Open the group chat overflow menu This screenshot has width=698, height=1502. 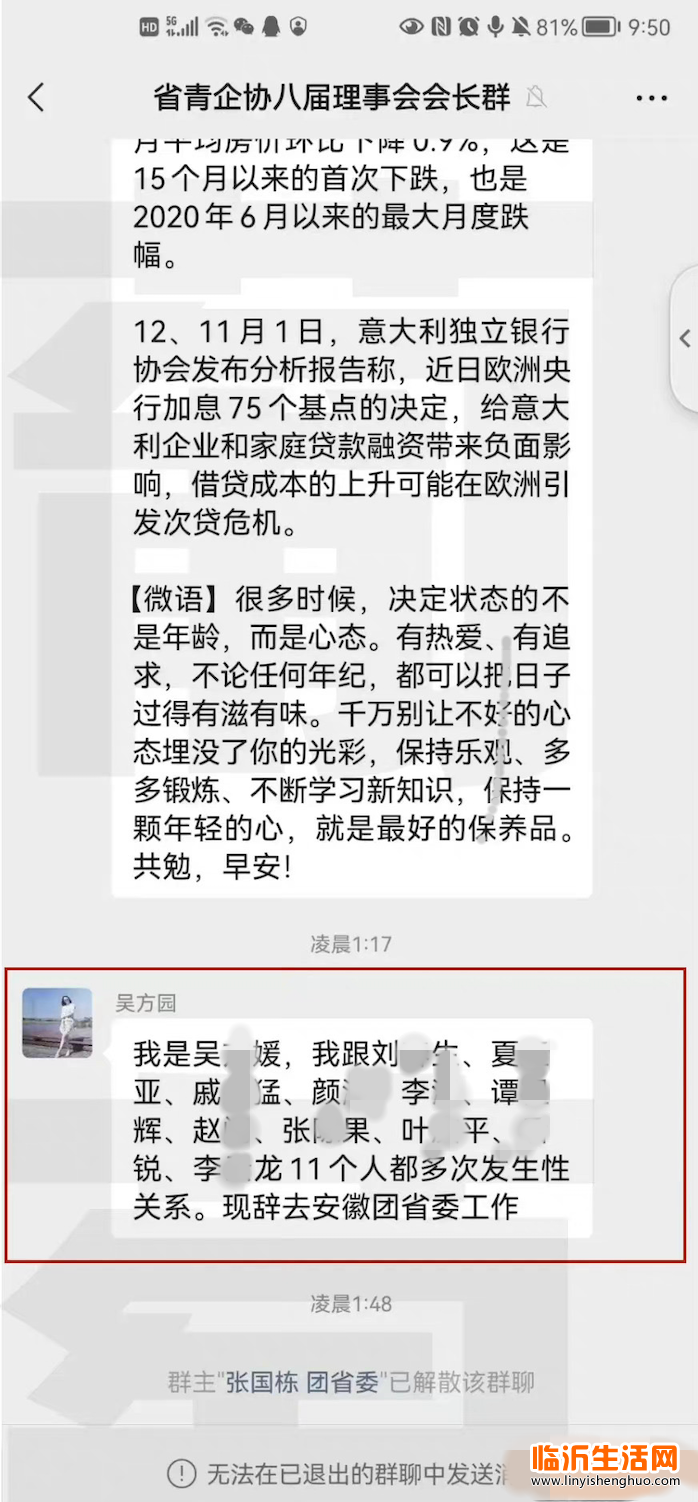pos(651,98)
